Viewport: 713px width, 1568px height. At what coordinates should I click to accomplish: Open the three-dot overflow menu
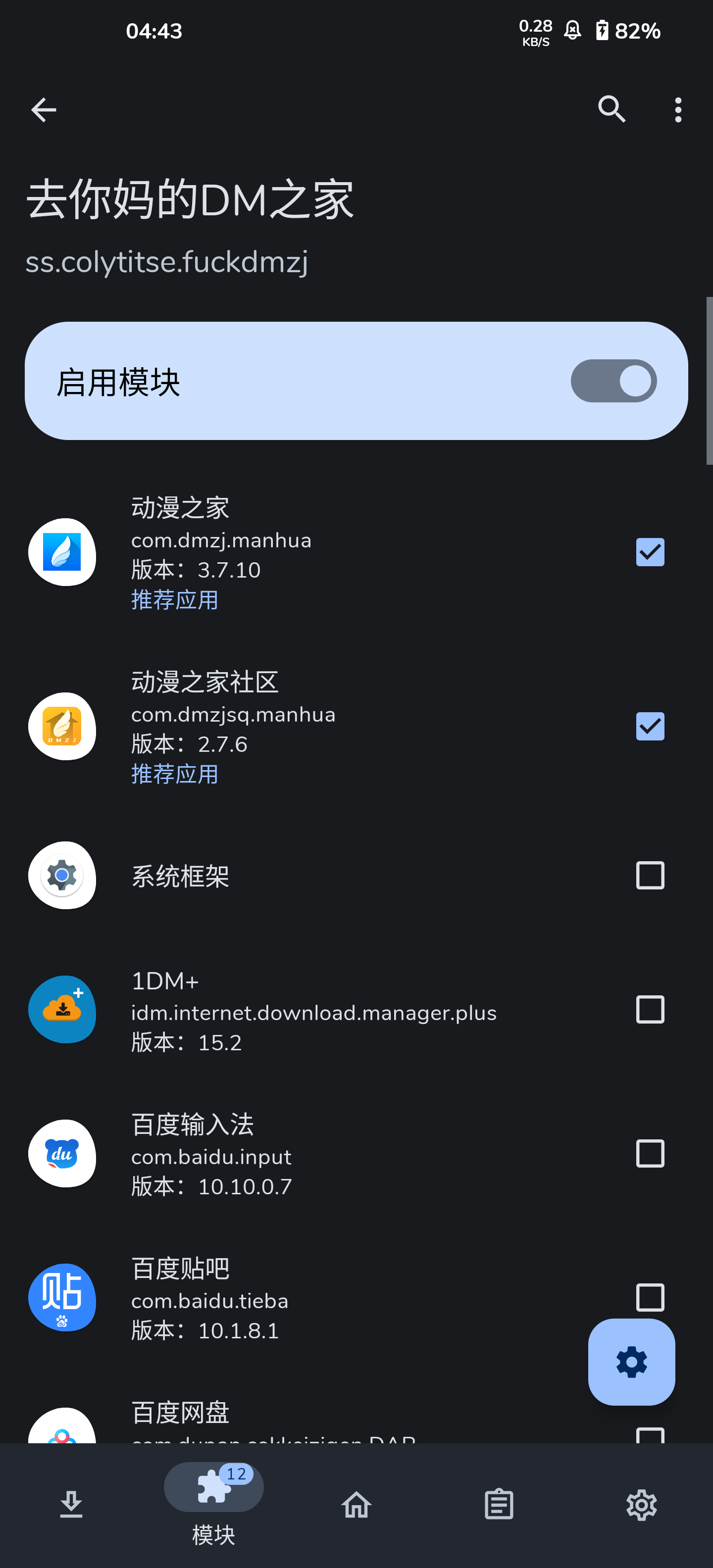click(678, 109)
